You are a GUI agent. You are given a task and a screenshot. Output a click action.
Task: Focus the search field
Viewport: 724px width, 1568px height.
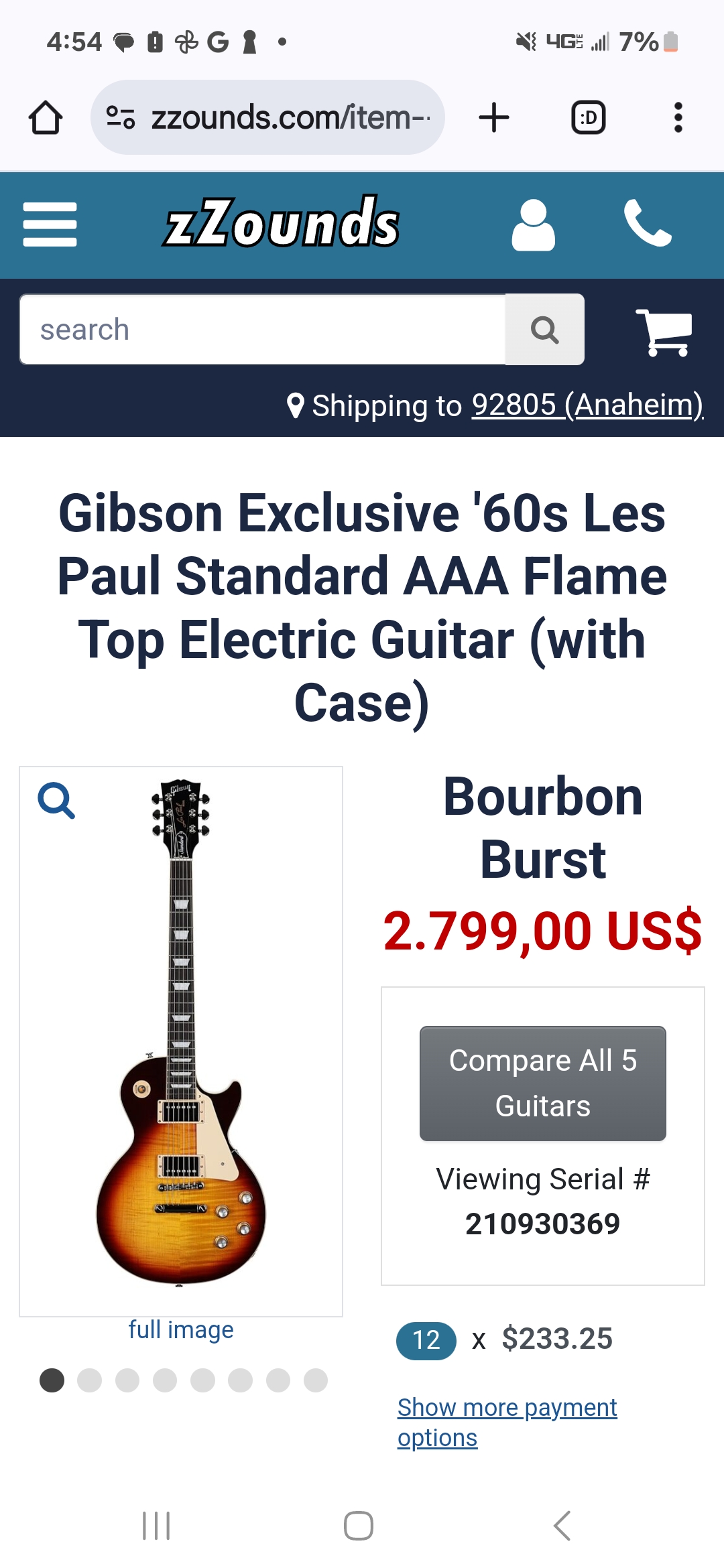(262, 330)
